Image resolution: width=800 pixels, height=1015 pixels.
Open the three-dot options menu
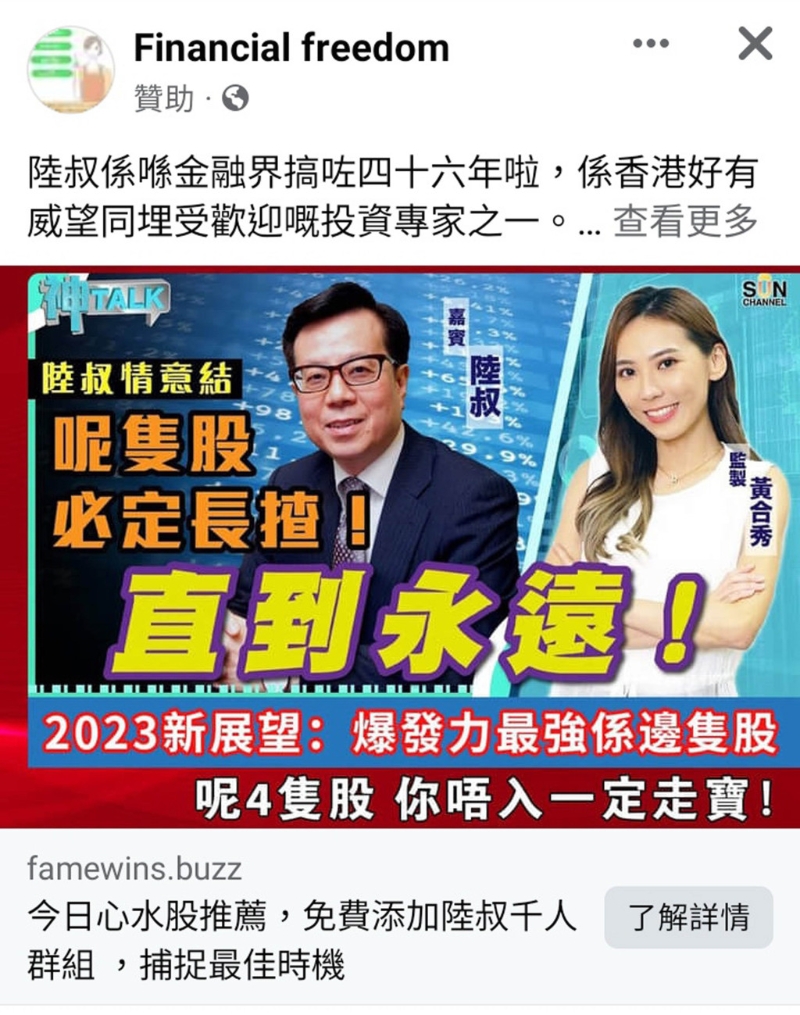654,43
